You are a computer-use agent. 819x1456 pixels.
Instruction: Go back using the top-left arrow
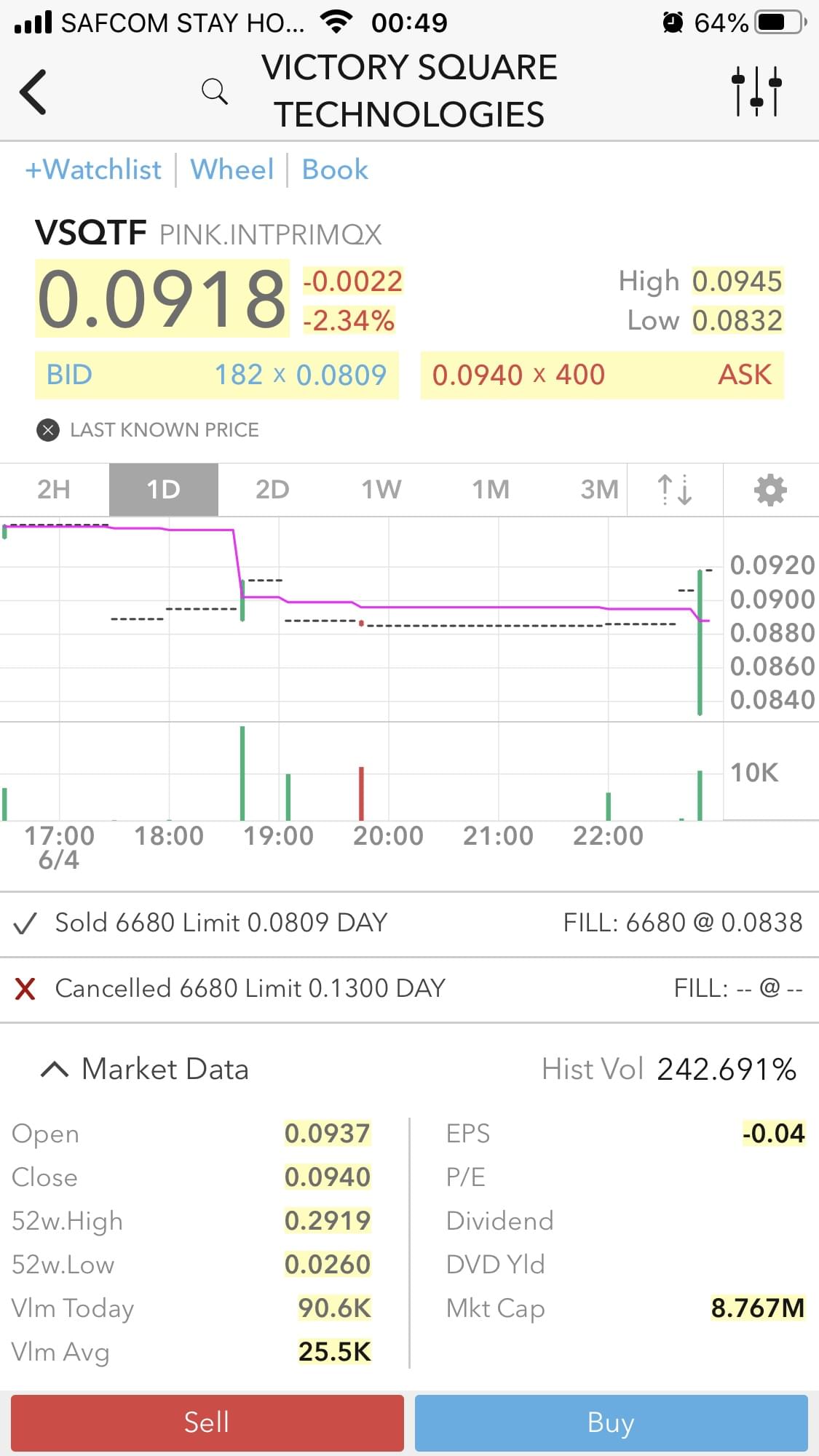click(x=33, y=92)
